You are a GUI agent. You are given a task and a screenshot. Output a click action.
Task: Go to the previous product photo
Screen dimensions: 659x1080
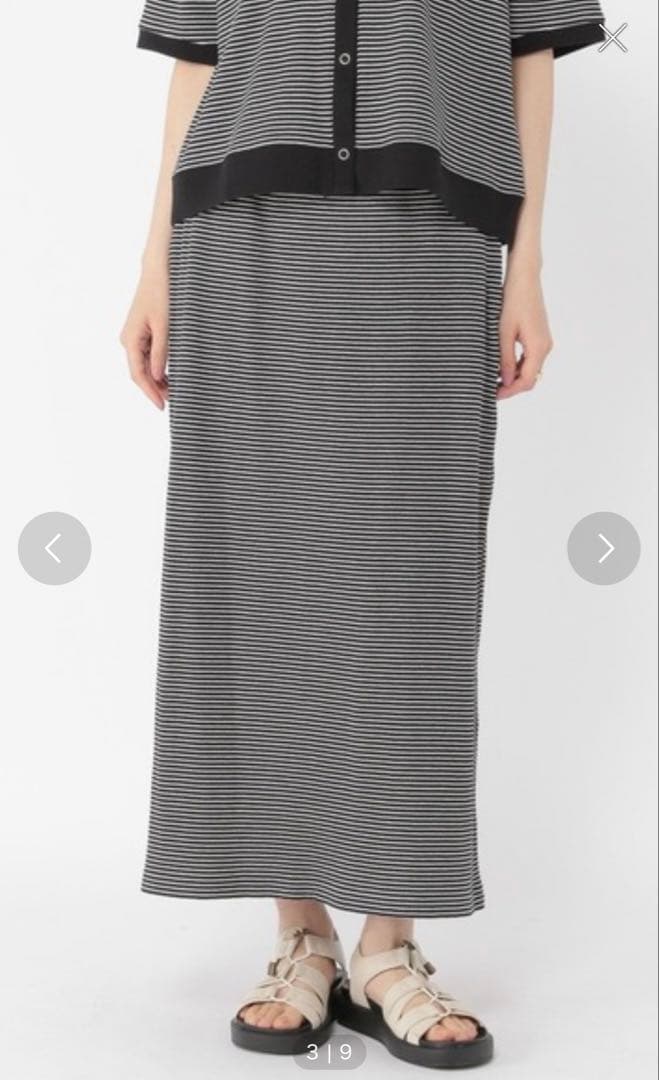(54, 548)
